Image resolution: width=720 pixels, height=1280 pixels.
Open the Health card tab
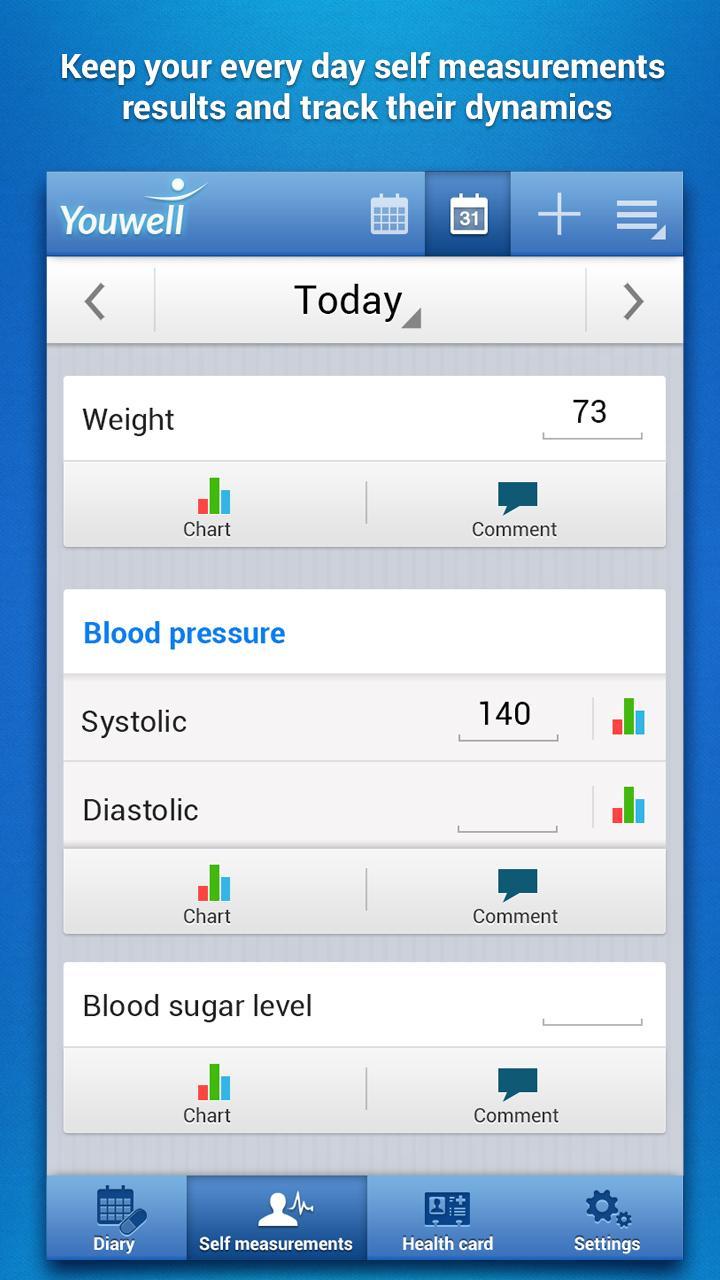coord(448,1218)
